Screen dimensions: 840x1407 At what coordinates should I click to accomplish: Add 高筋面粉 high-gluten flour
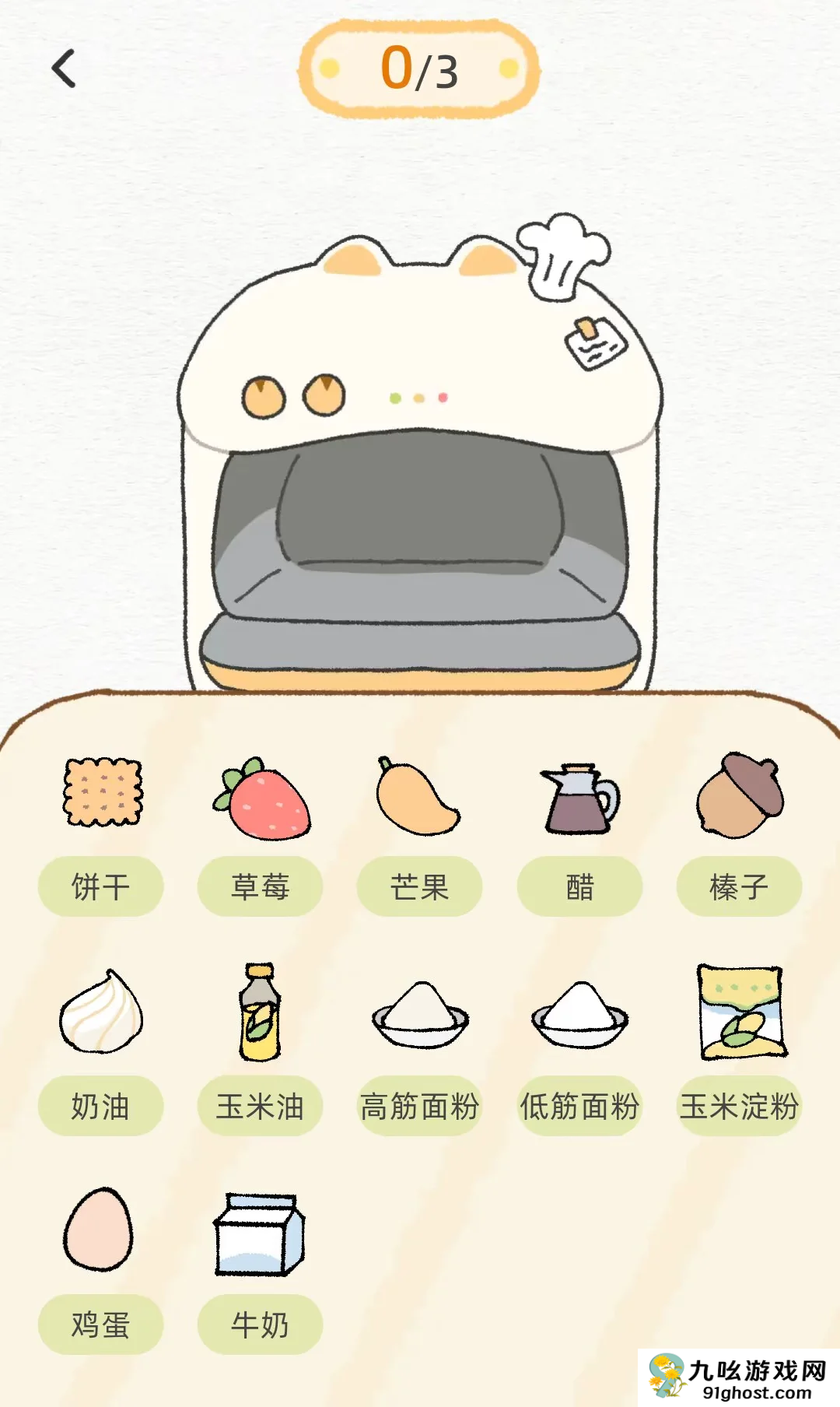[420, 1016]
